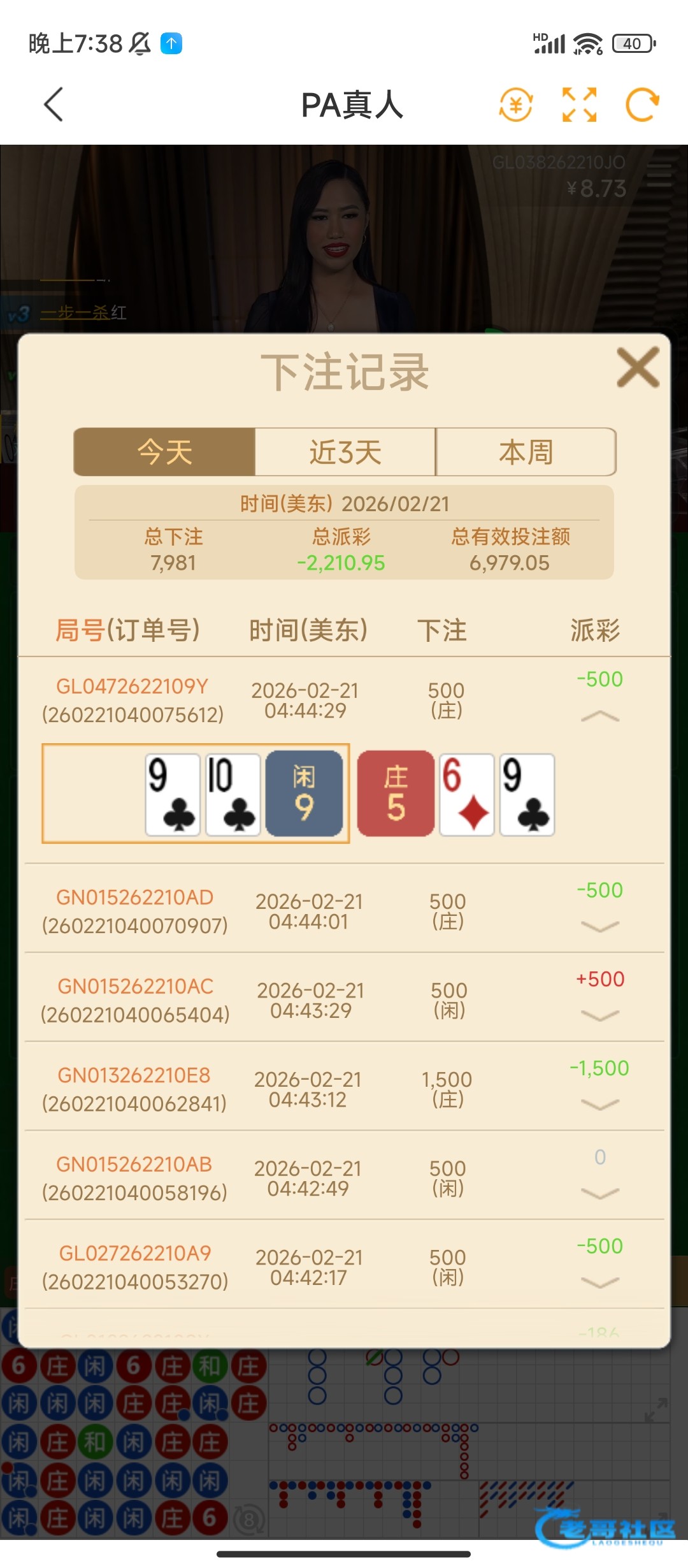Expand details of round GN015262210AD
This screenshot has width=688, height=1568.
coord(599,926)
